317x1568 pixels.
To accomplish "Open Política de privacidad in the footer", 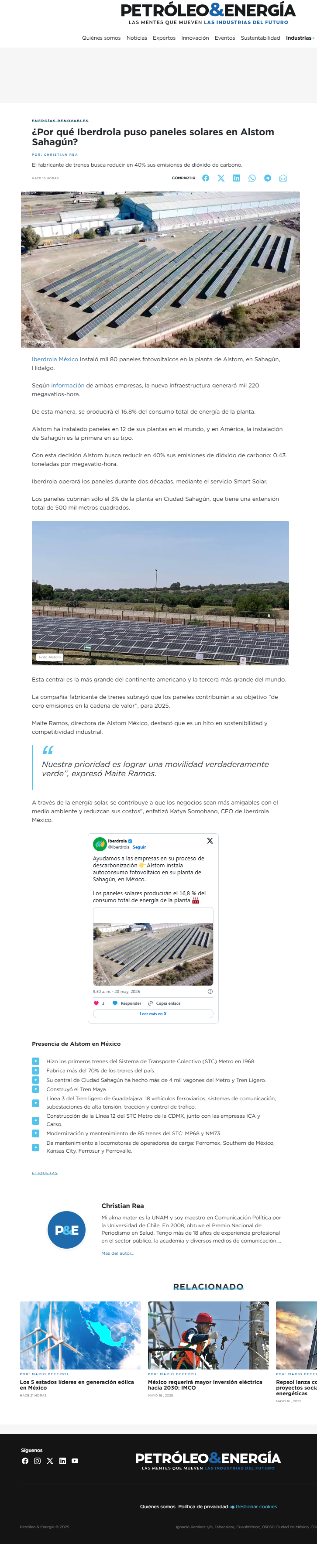I will pos(203,1506).
